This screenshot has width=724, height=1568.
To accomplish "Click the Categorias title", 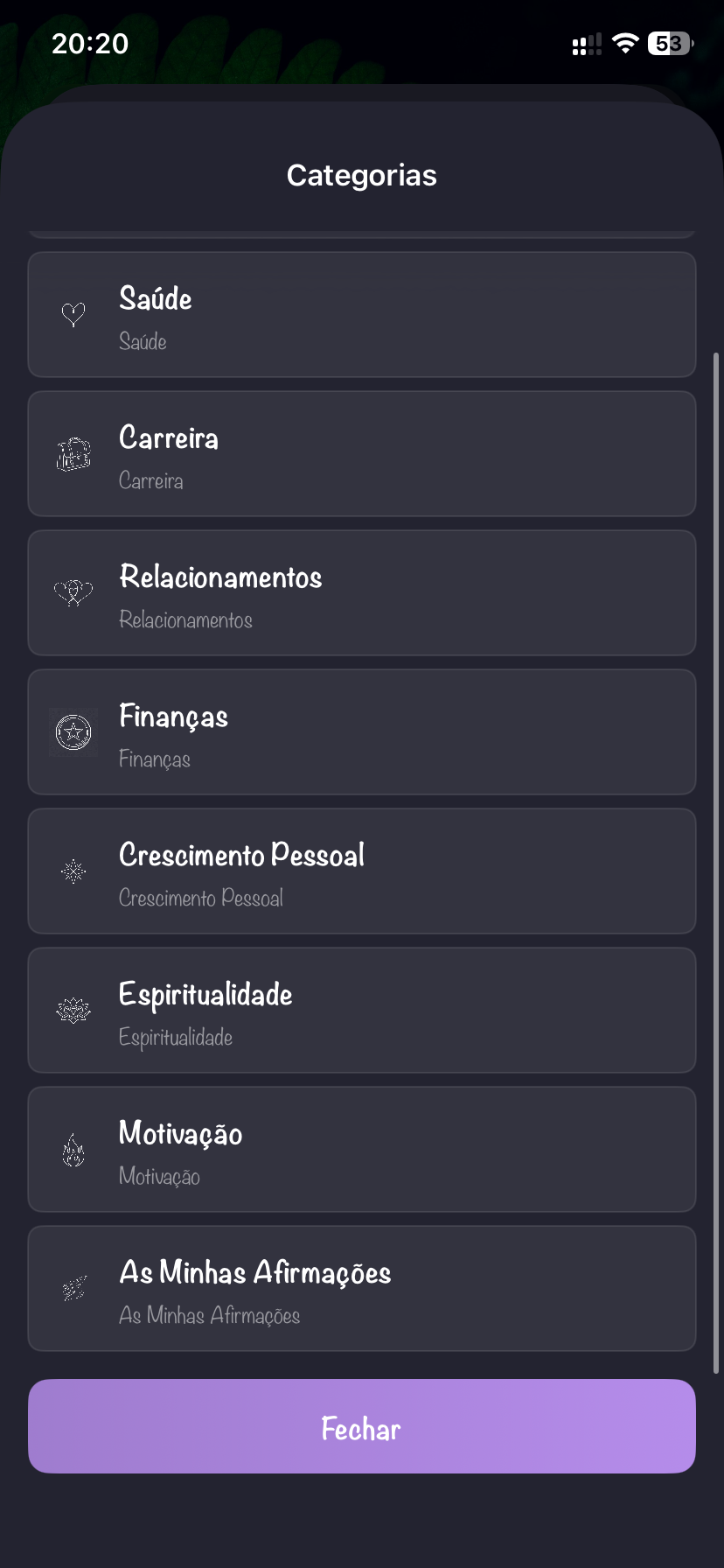I will [362, 174].
